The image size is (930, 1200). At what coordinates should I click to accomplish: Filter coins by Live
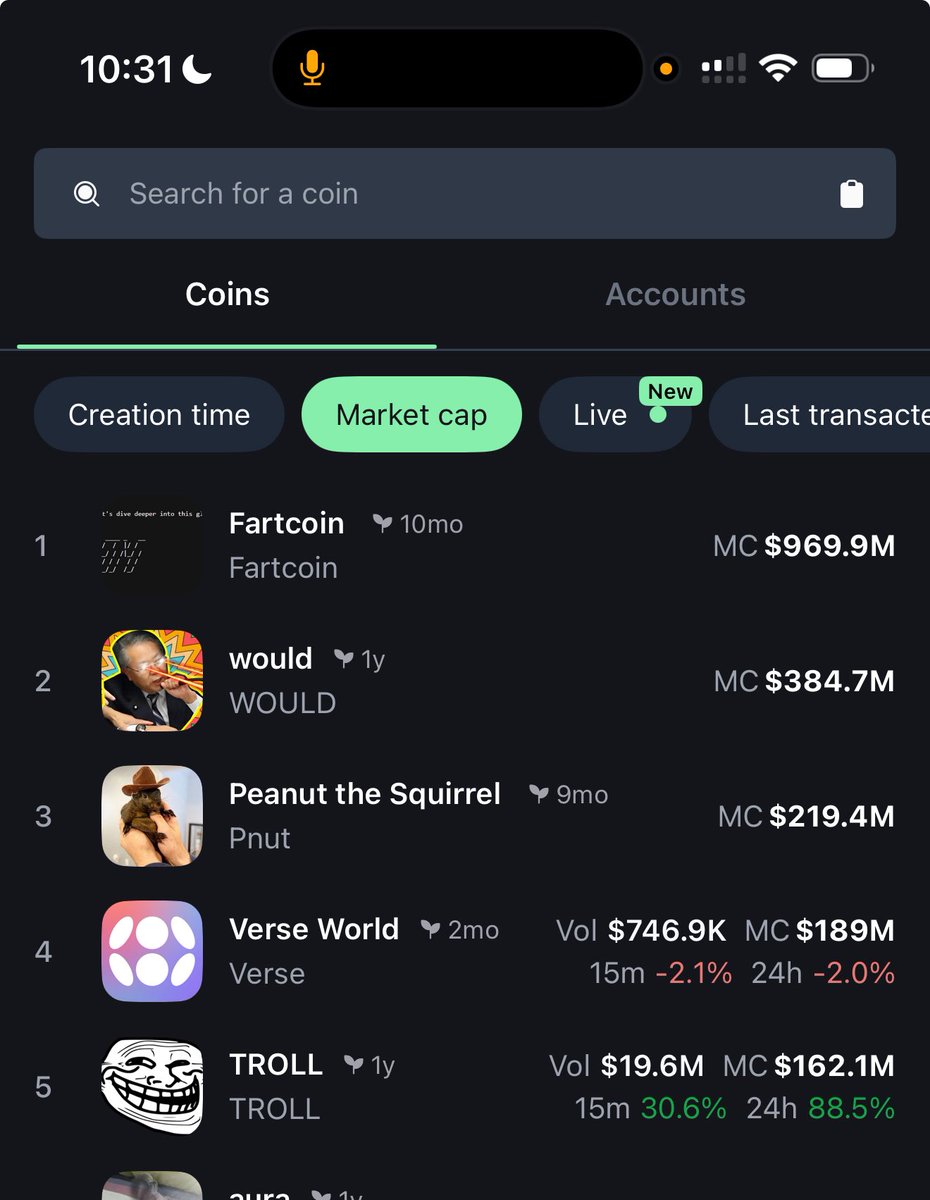point(613,415)
